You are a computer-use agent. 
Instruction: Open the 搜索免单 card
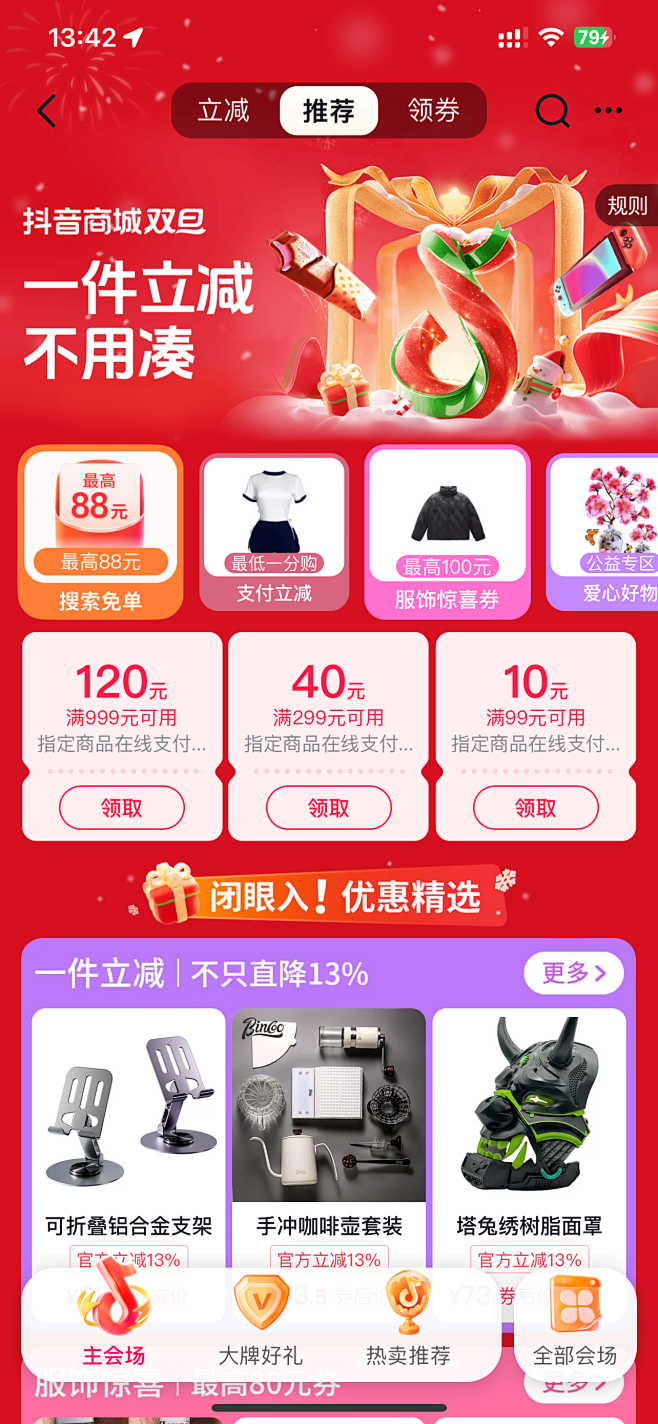[x=100, y=531]
